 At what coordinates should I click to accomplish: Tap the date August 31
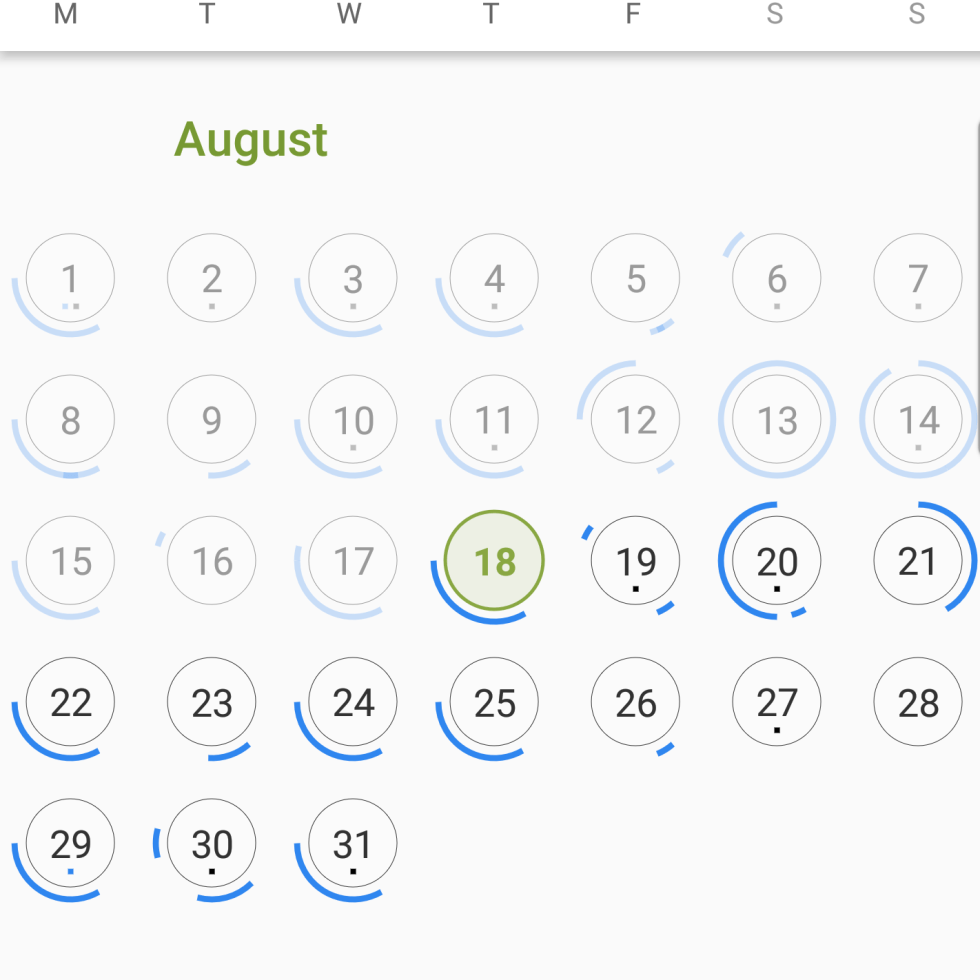point(353,844)
